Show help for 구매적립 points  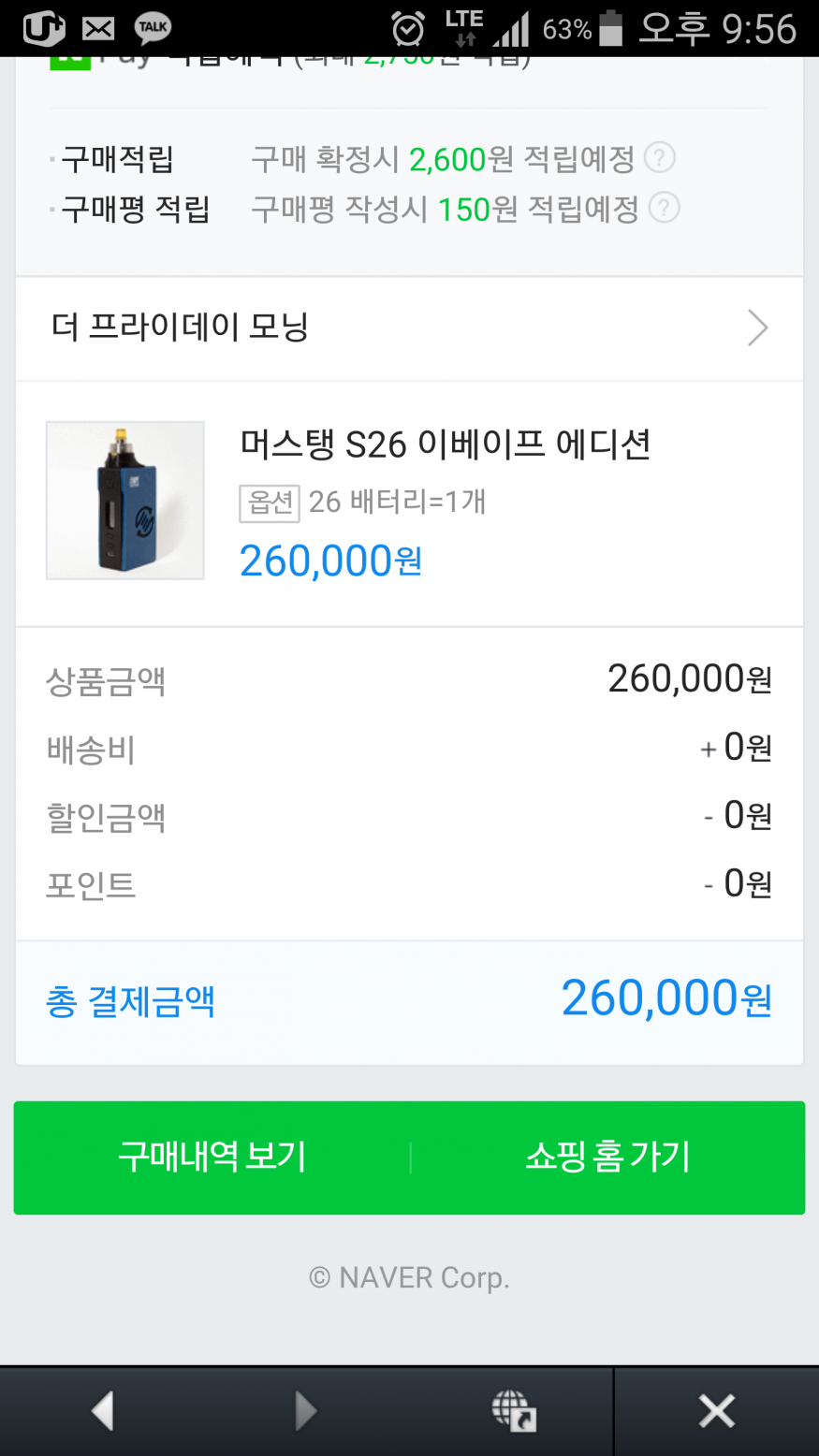(x=660, y=158)
